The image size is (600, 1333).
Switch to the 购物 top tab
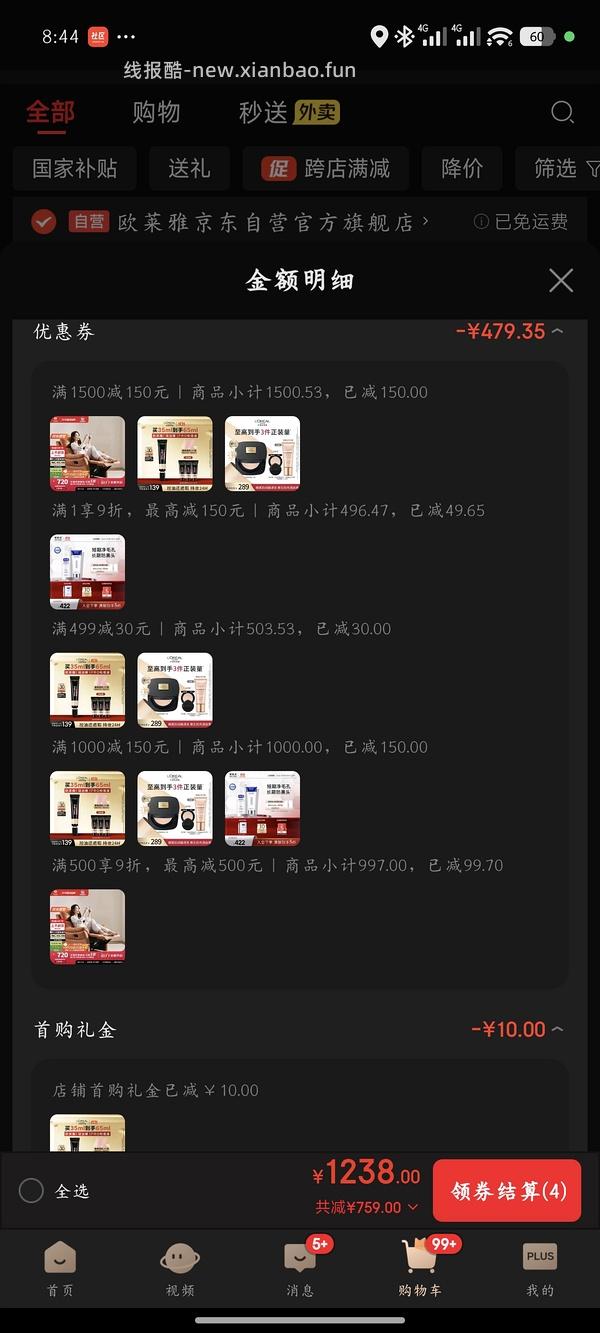[x=156, y=112]
